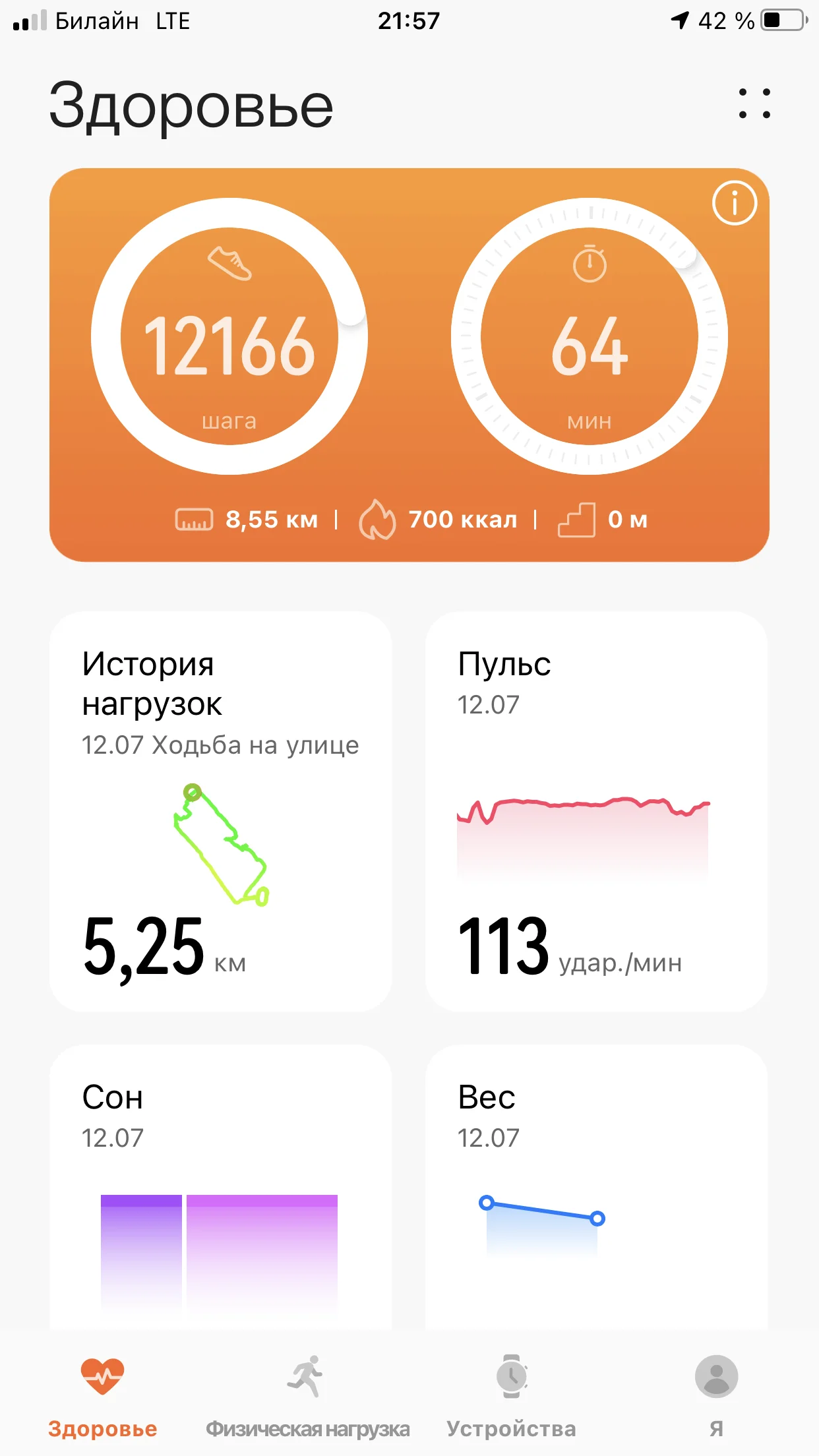
Task: Tap the flame calories icon
Action: click(x=377, y=519)
